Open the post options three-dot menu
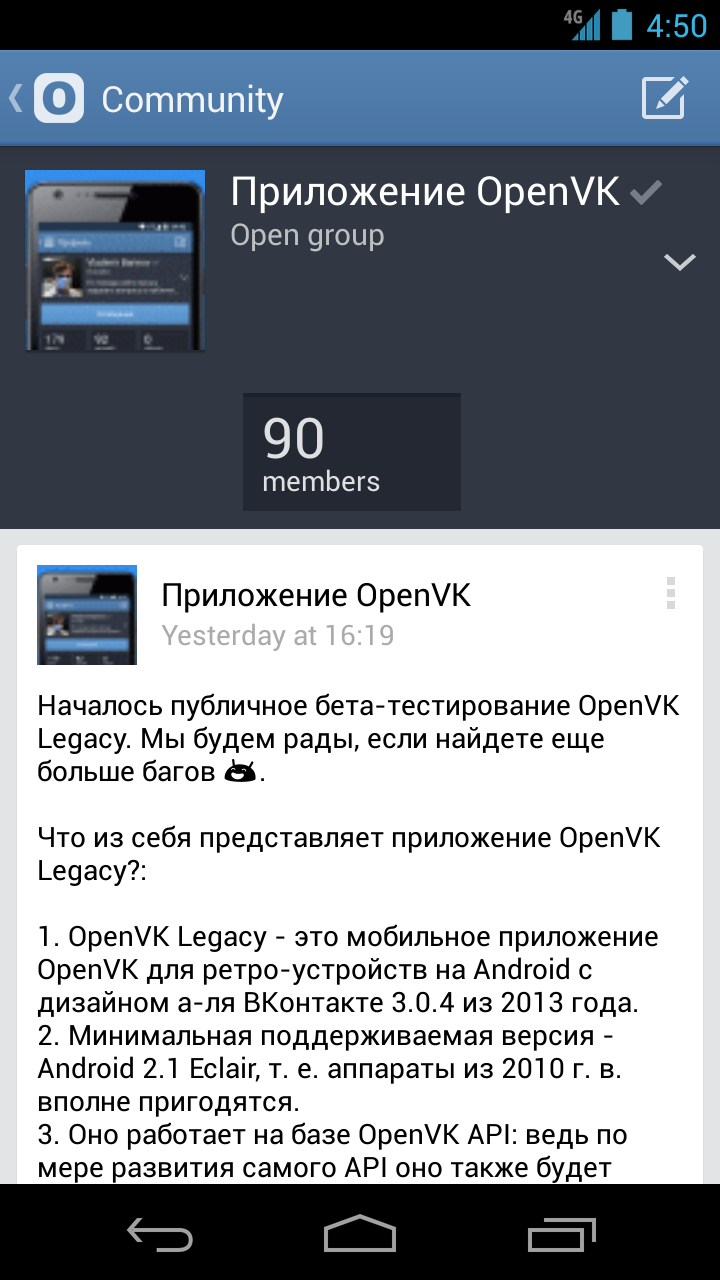 click(x=671, y=593)
